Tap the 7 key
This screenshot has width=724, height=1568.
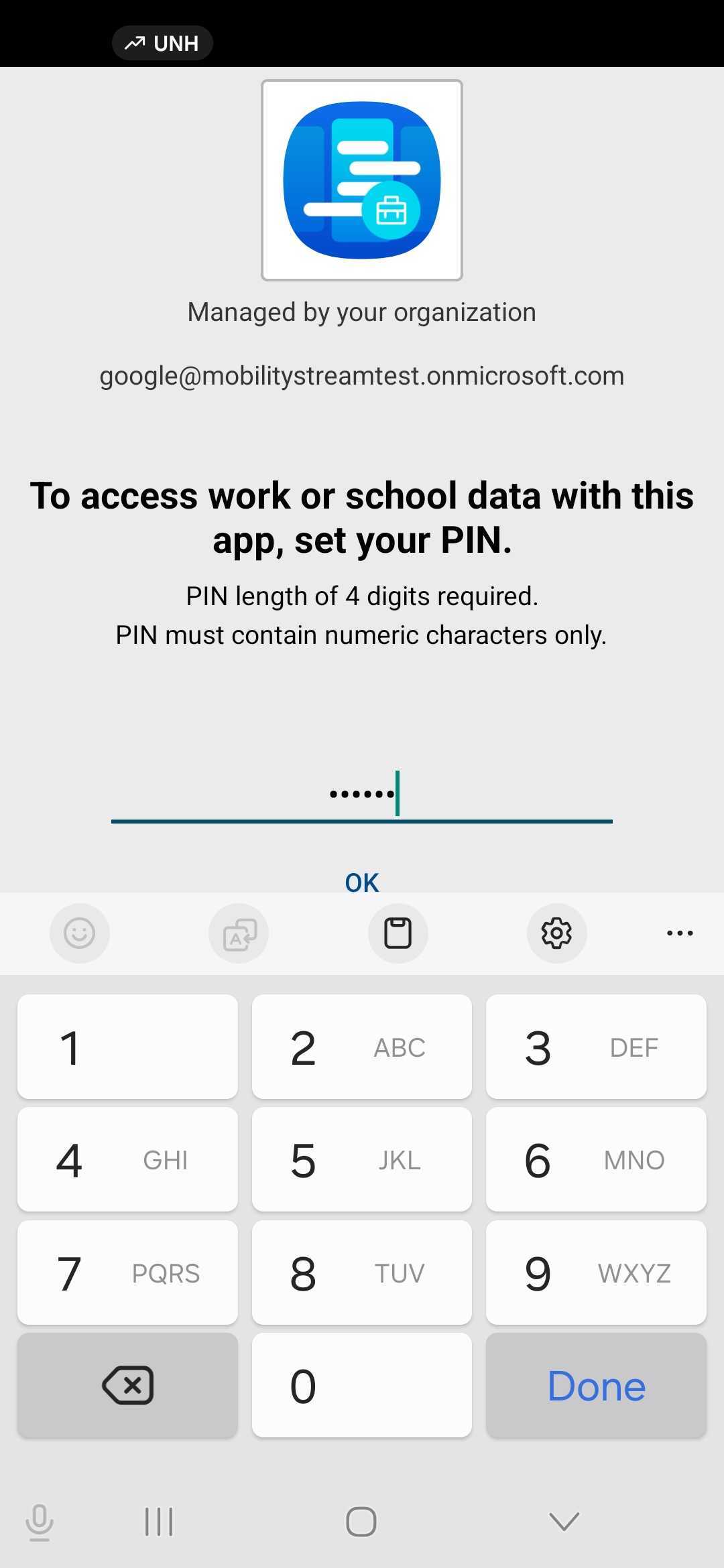pyautogui.click(x=127, y=1272)
